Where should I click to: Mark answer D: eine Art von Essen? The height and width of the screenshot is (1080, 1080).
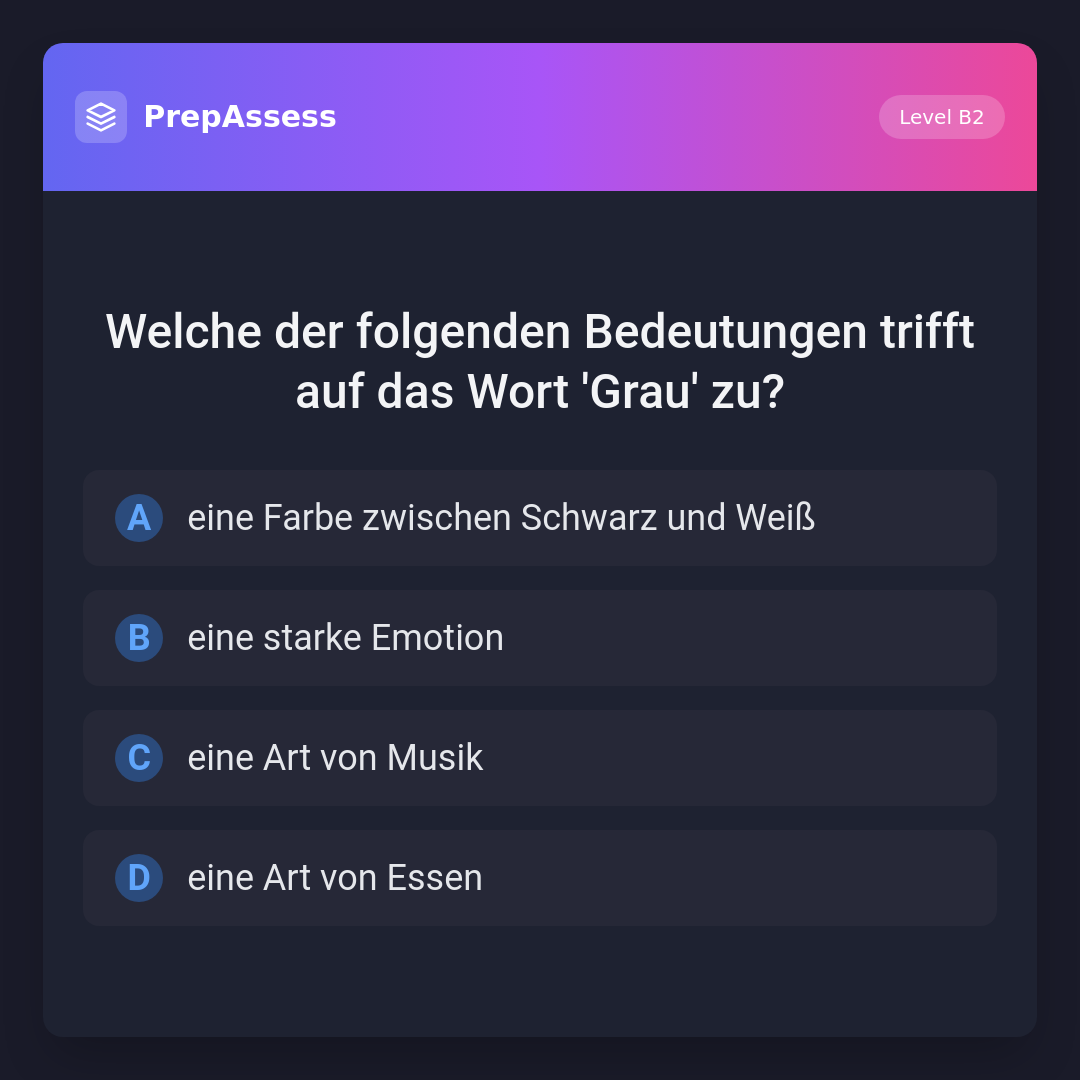tap(540, 878)
